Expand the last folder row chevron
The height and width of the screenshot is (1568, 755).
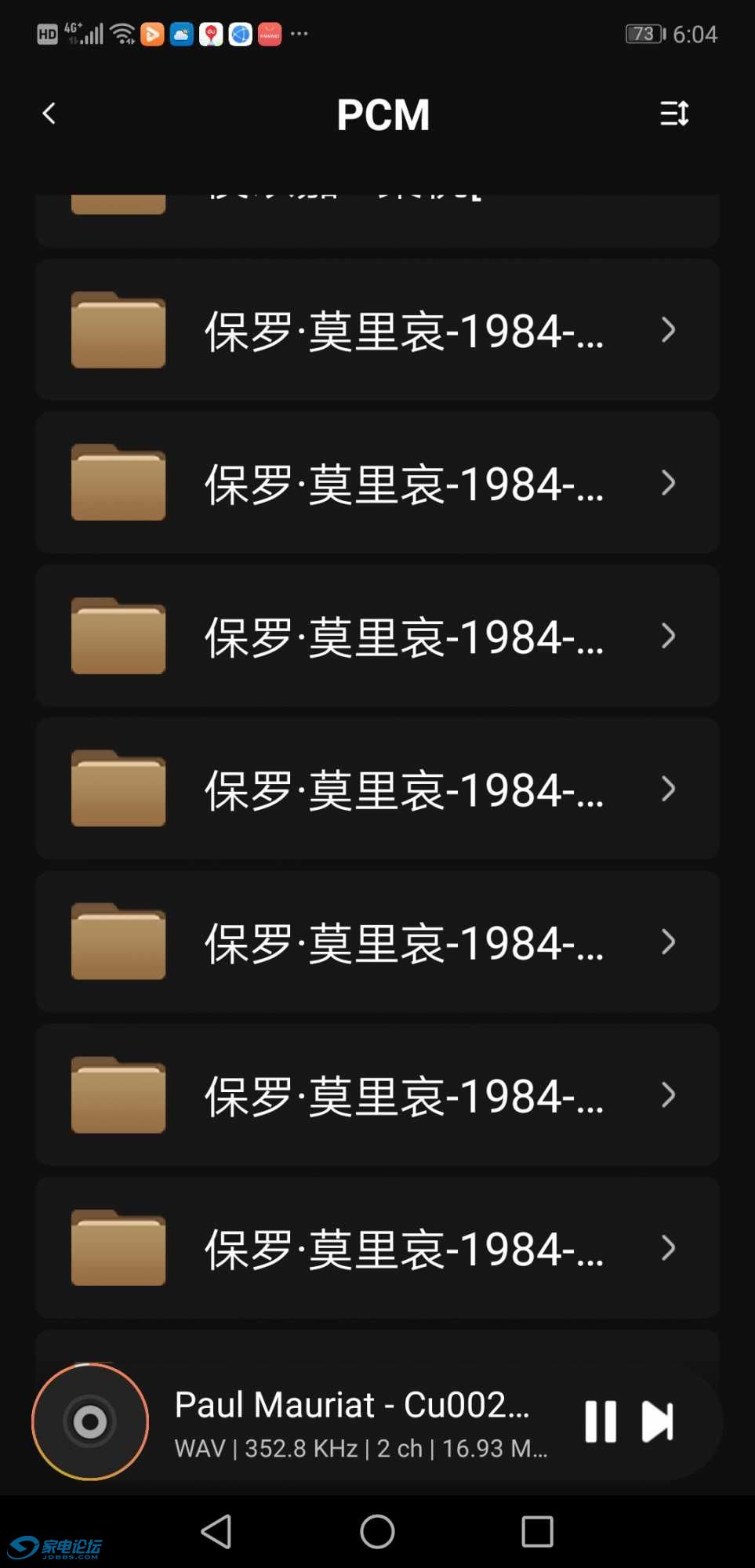coord(668,1247)
